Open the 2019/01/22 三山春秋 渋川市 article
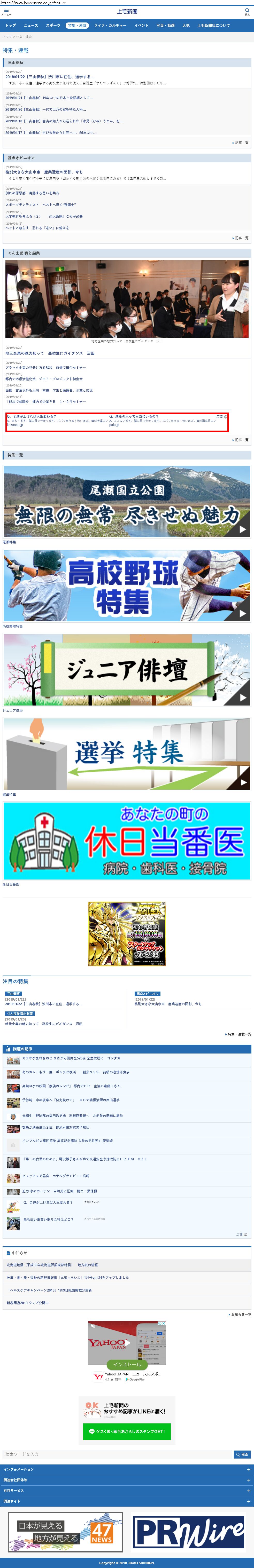The width and height of the screenshot is (254, 1568). tap(50, 77)
